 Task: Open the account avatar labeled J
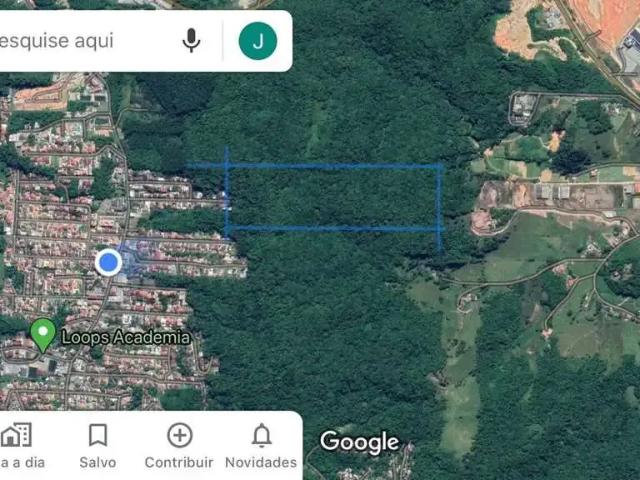pyautogui.click(x=258, y=41)
